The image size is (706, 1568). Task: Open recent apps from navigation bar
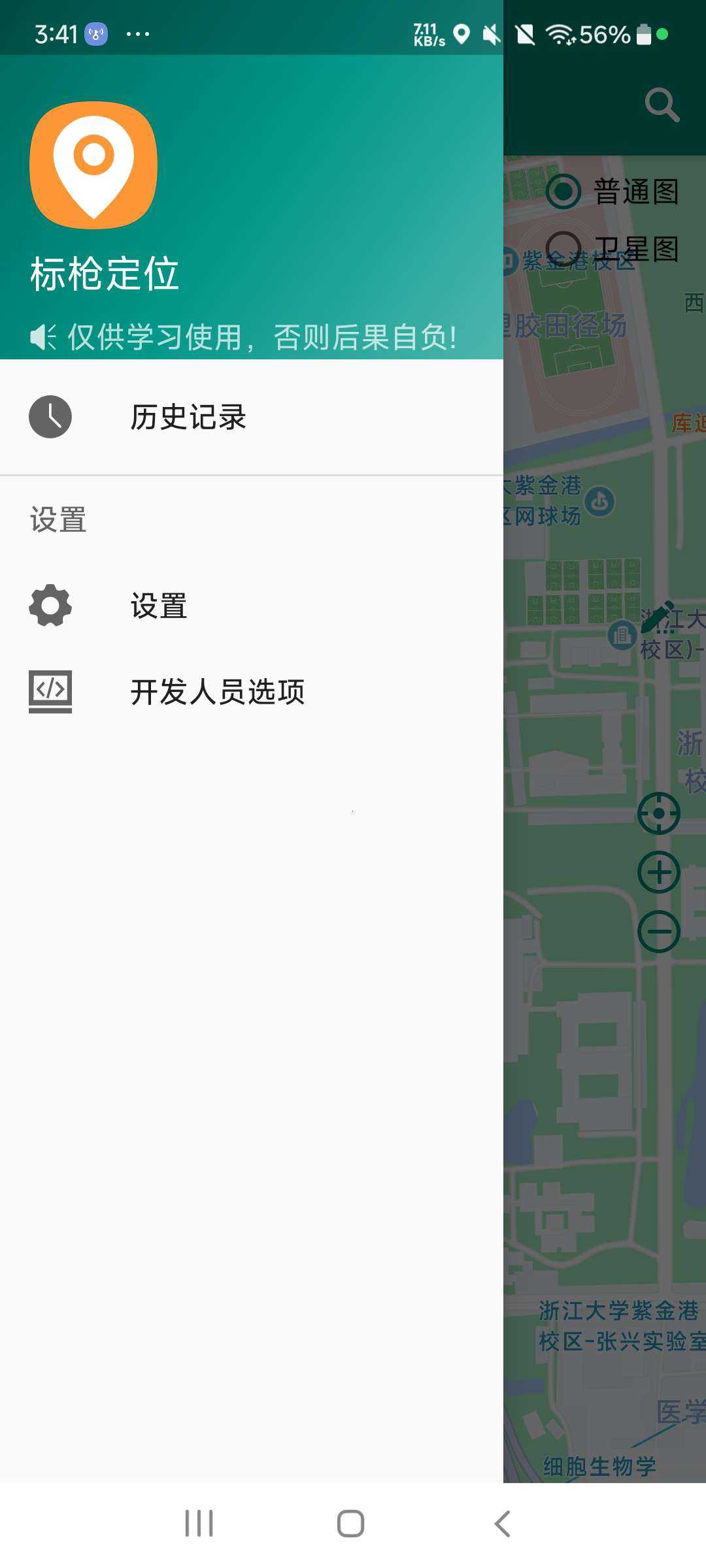click(x=199, y=1524)
